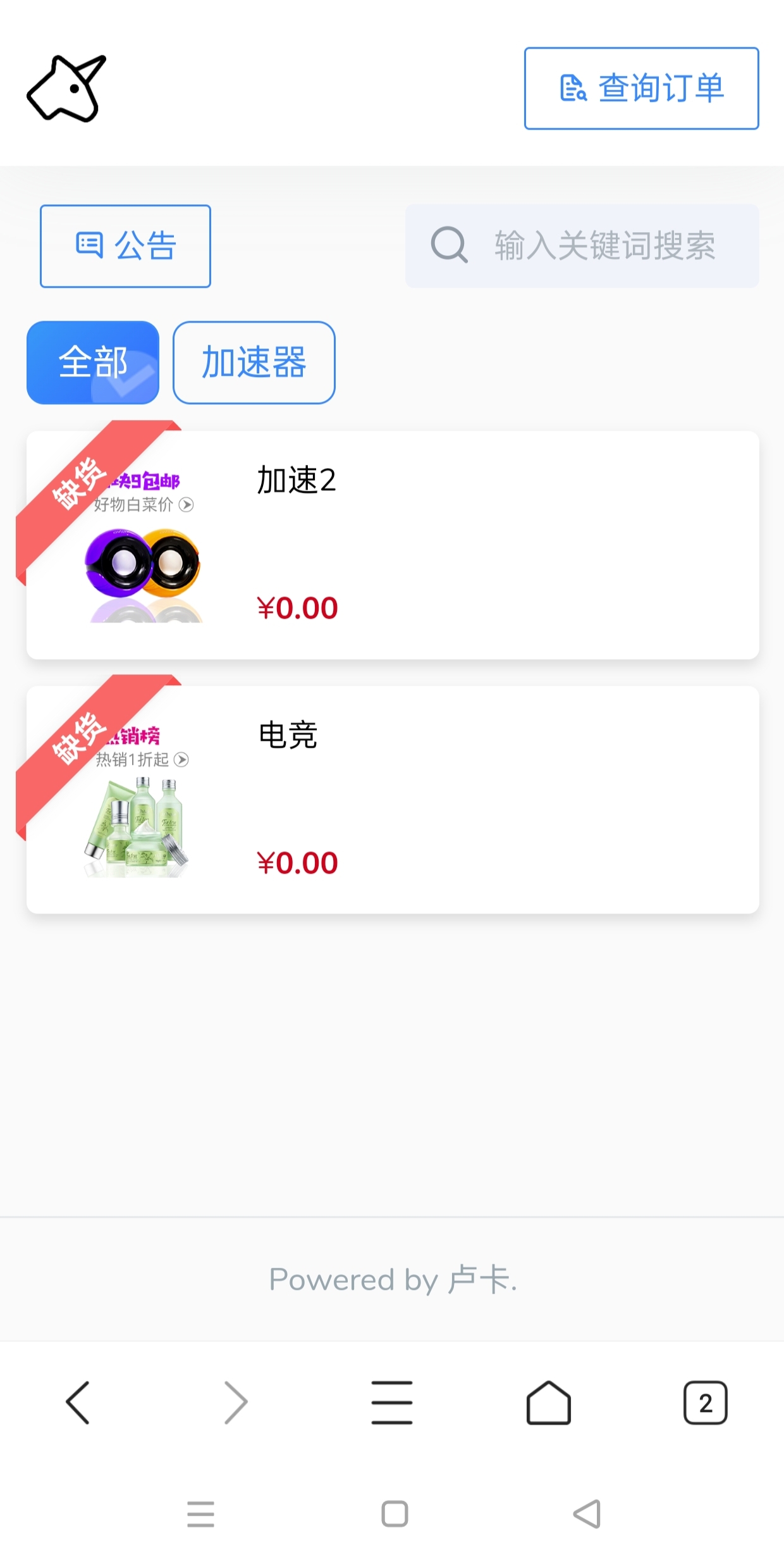Open the browser menu

point(392,1403)
